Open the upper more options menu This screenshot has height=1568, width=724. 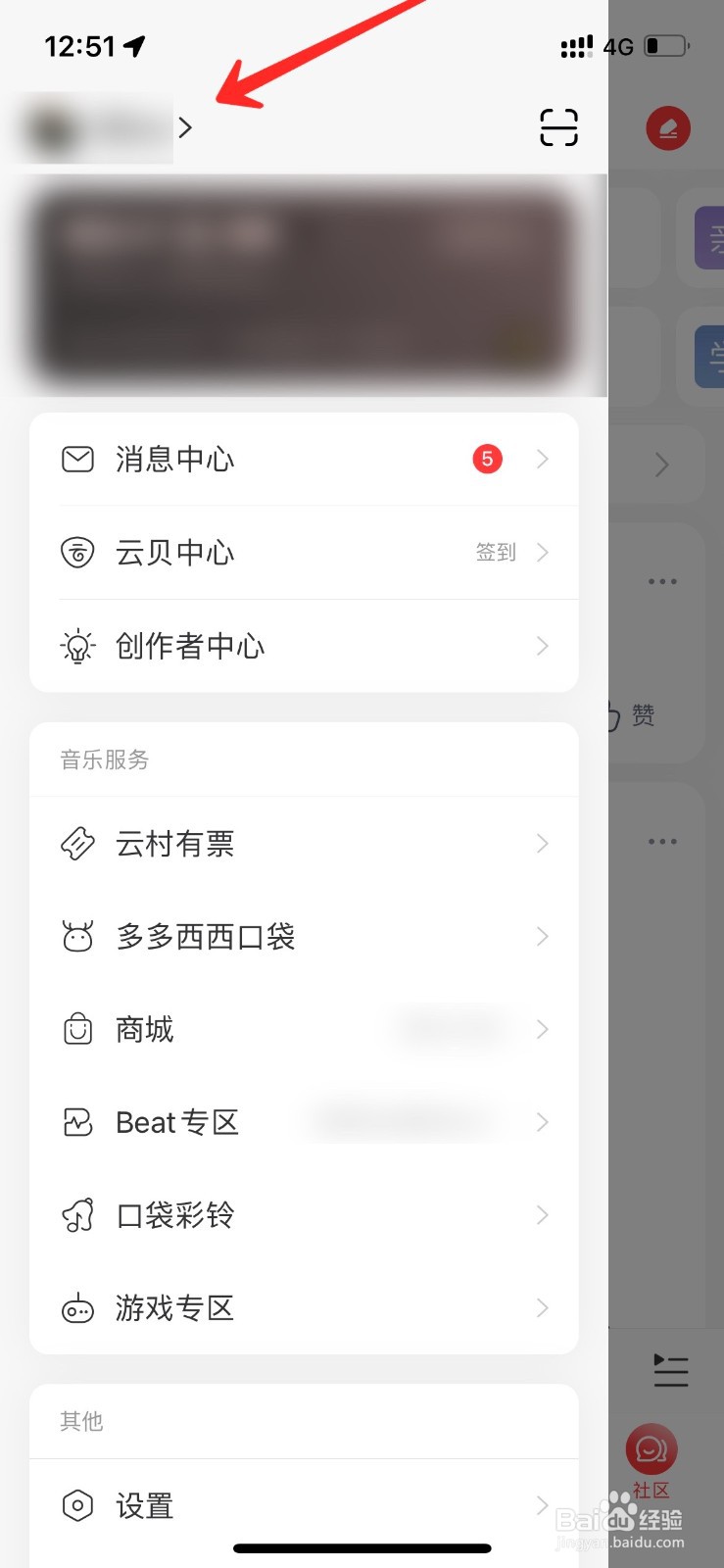click(x=661, y=580)
